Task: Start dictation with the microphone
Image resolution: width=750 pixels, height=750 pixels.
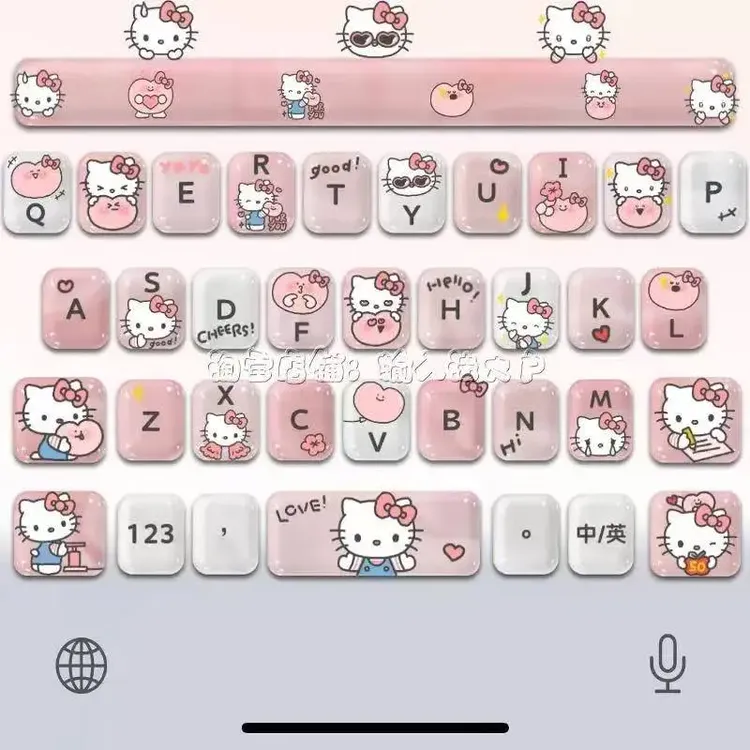Action: click(667, 664)
